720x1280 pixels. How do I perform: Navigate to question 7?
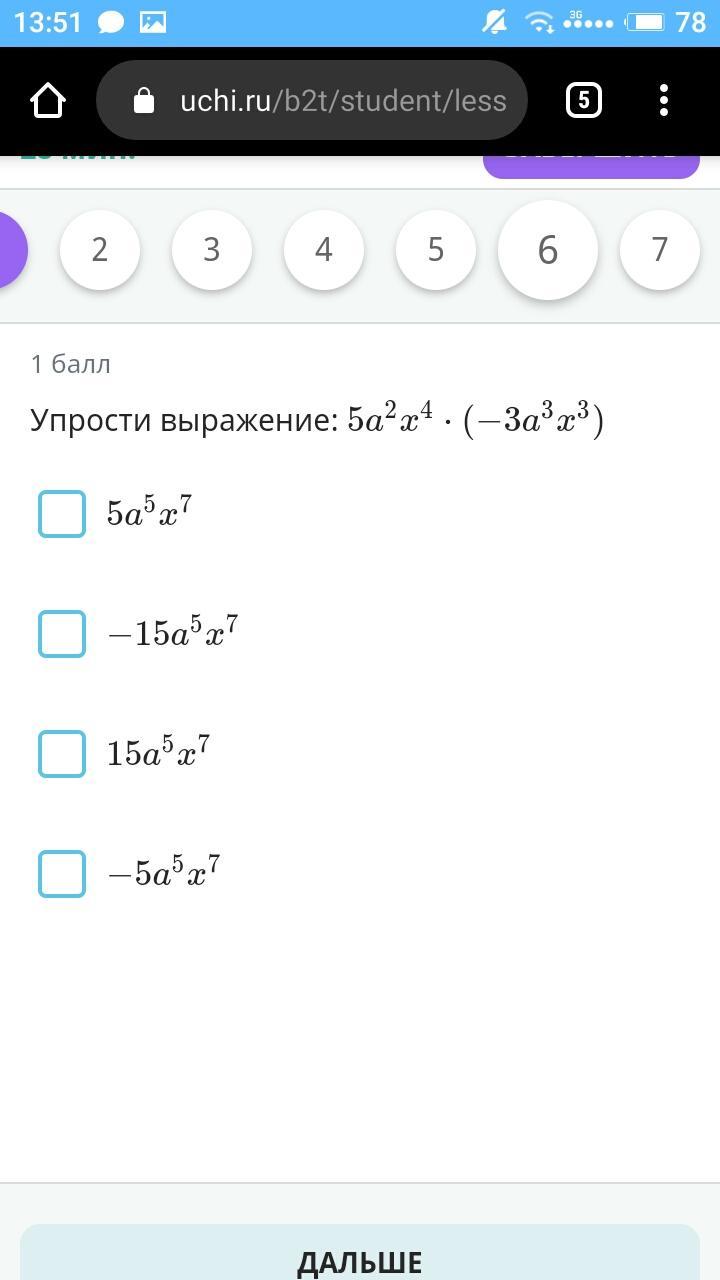tap(659, 250)
